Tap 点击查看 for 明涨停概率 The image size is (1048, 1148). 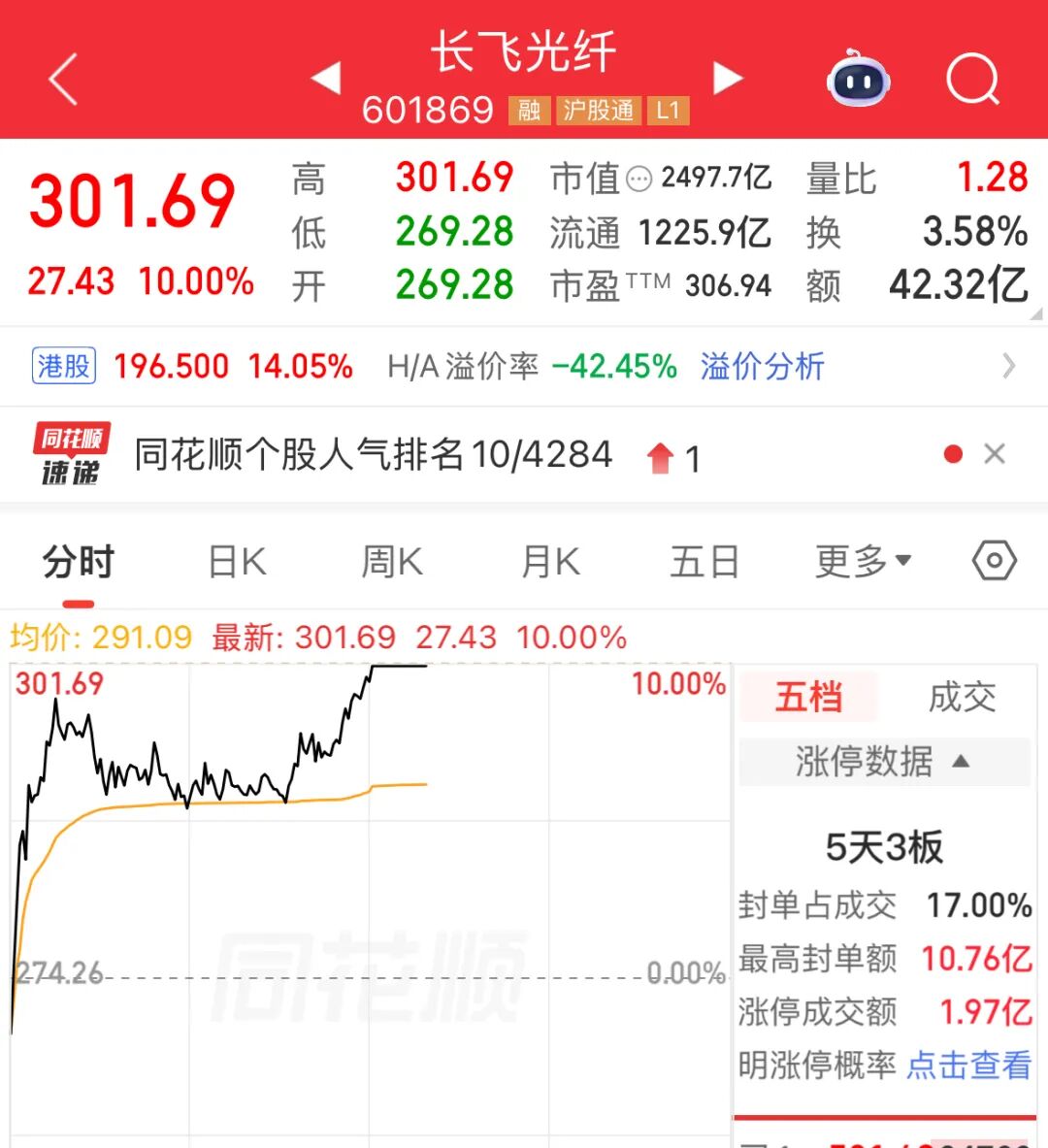[968, 1065]
